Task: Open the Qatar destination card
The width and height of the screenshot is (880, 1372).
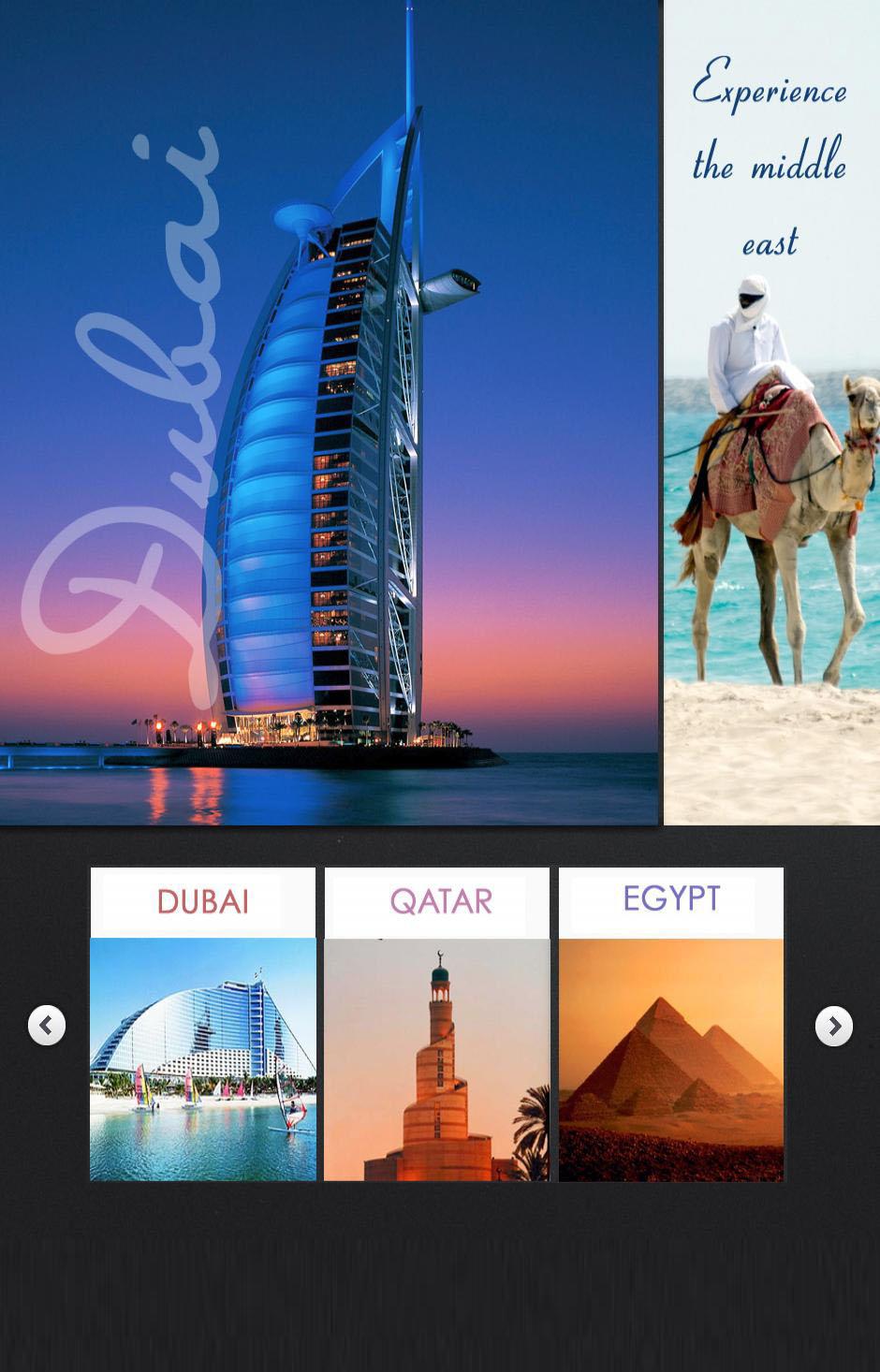Action: click(x=437, y=1025)
